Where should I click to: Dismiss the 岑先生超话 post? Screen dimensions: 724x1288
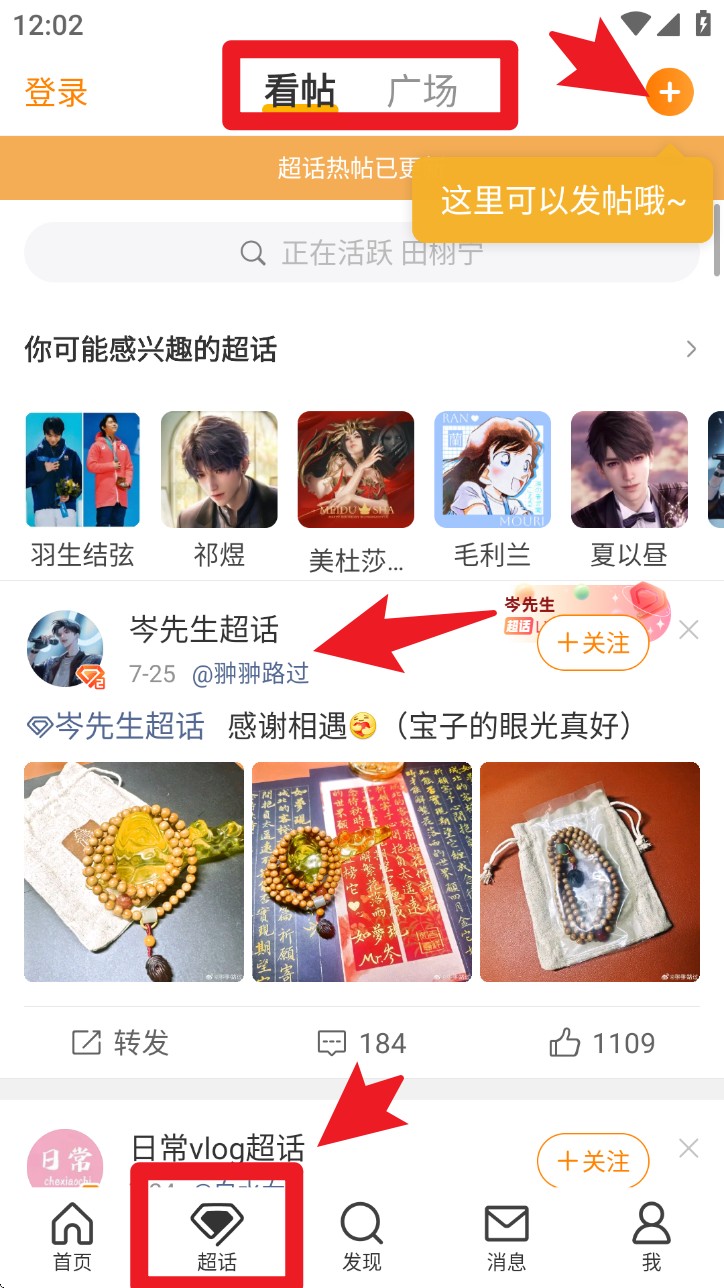[x=689, y=630]
